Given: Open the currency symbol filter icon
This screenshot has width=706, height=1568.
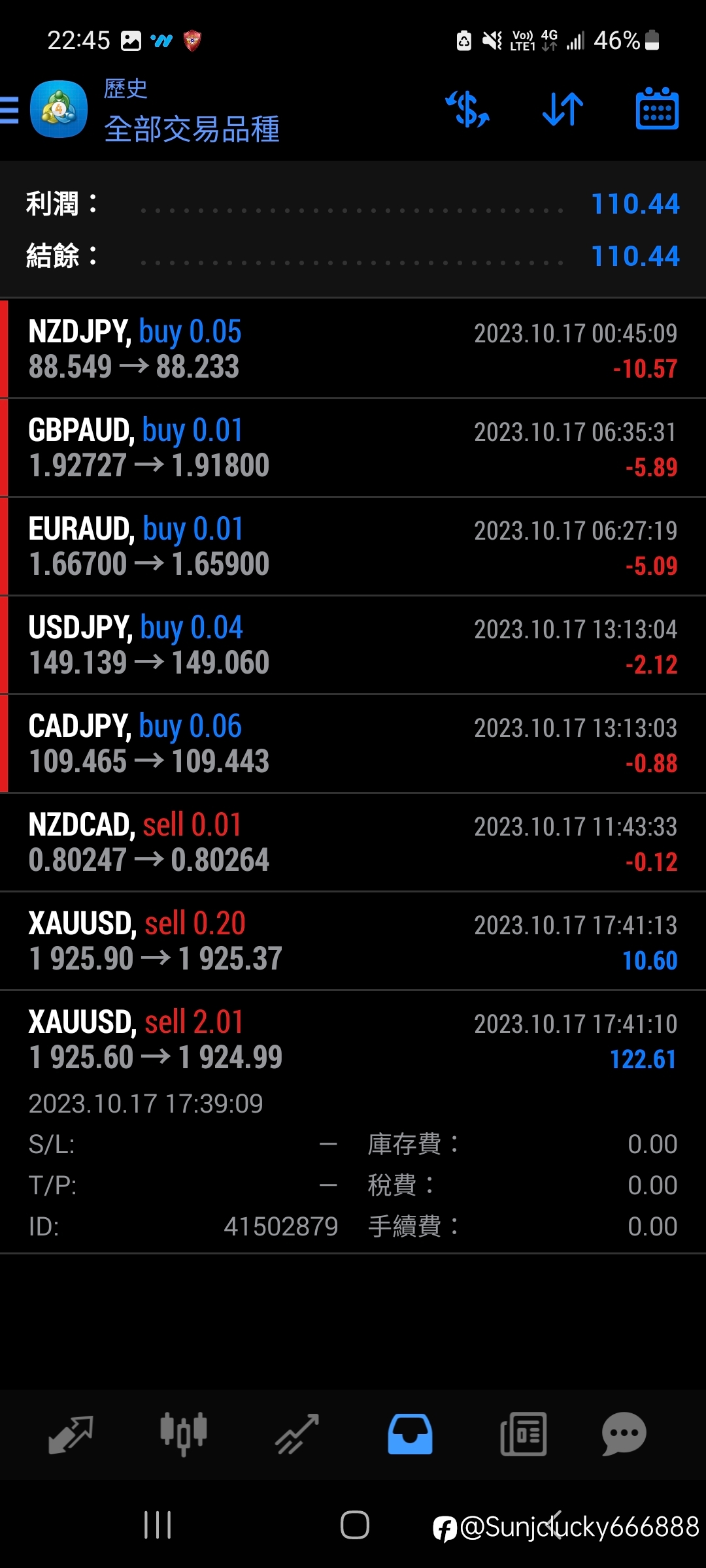Looking at the screenshot, I should click(x=467, y=109).
